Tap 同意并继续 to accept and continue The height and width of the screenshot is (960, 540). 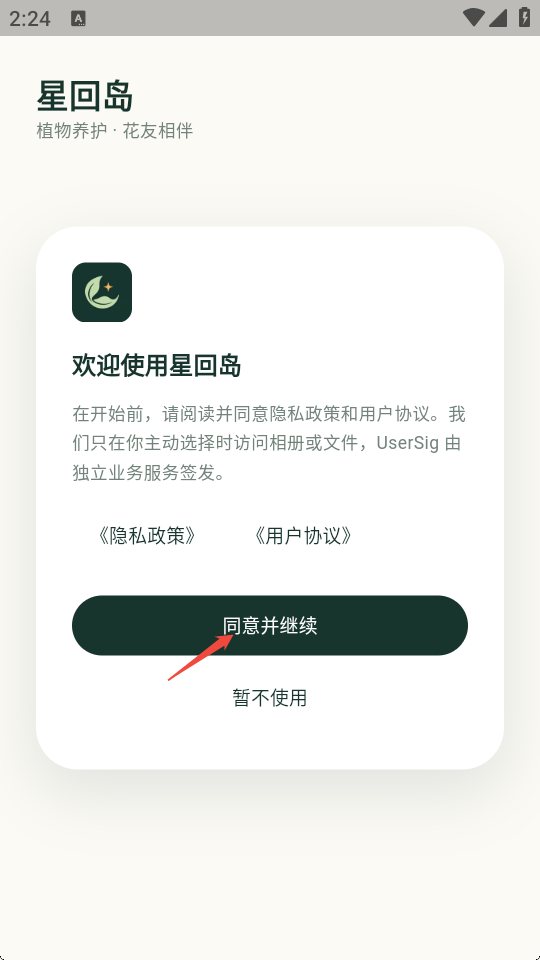[x=269, y=625]
